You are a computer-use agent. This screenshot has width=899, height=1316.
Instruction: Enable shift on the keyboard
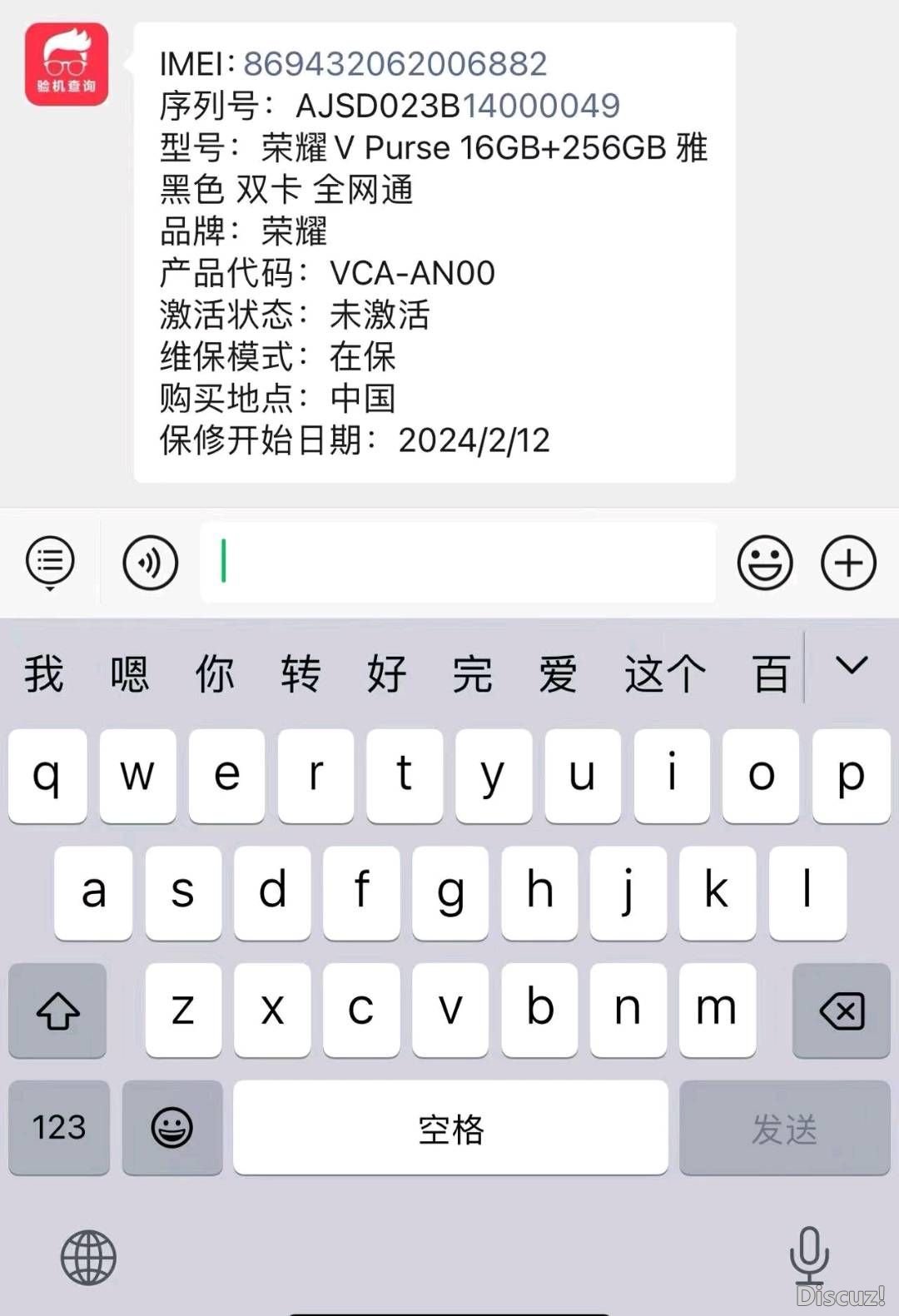tap(57, 1011)
